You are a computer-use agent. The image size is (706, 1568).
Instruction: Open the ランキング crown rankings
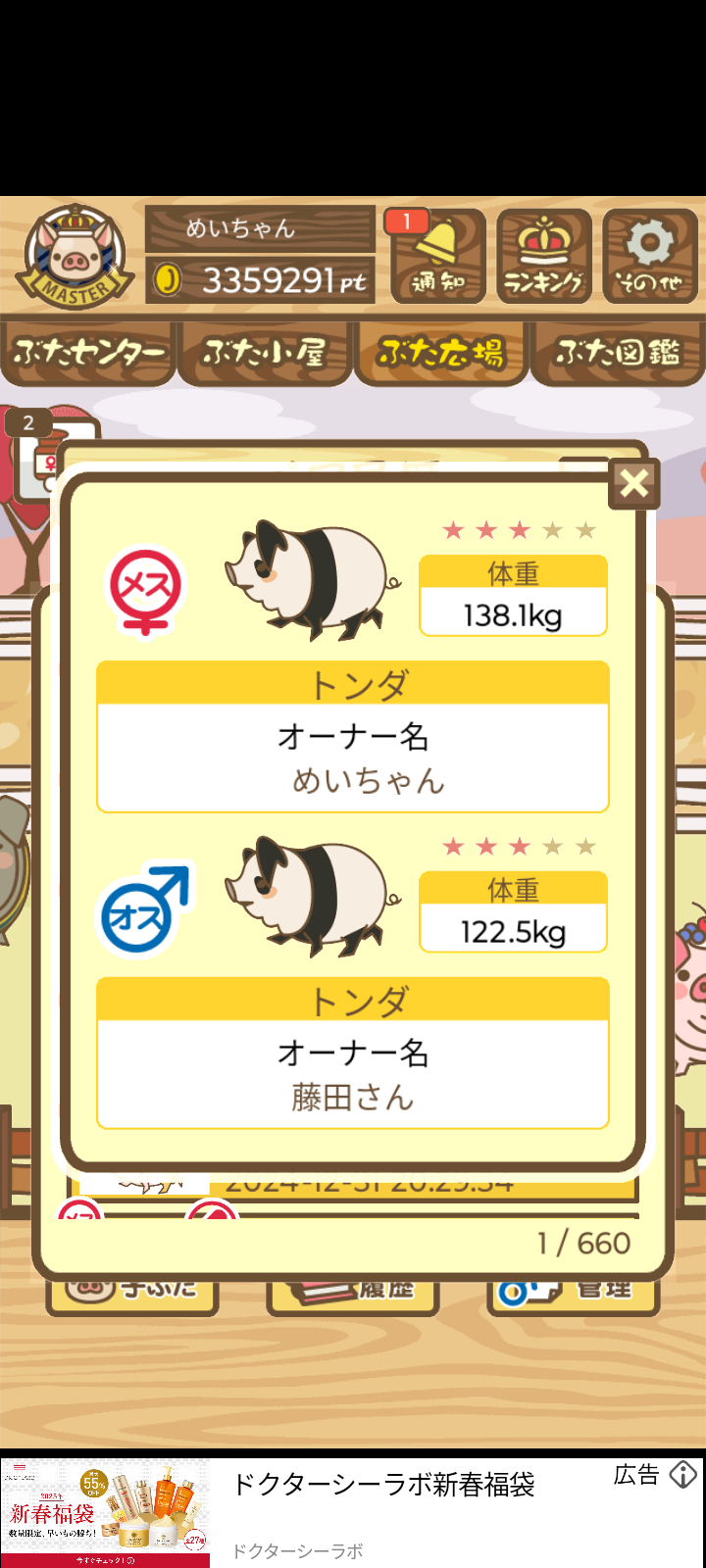tap(544, 257)
